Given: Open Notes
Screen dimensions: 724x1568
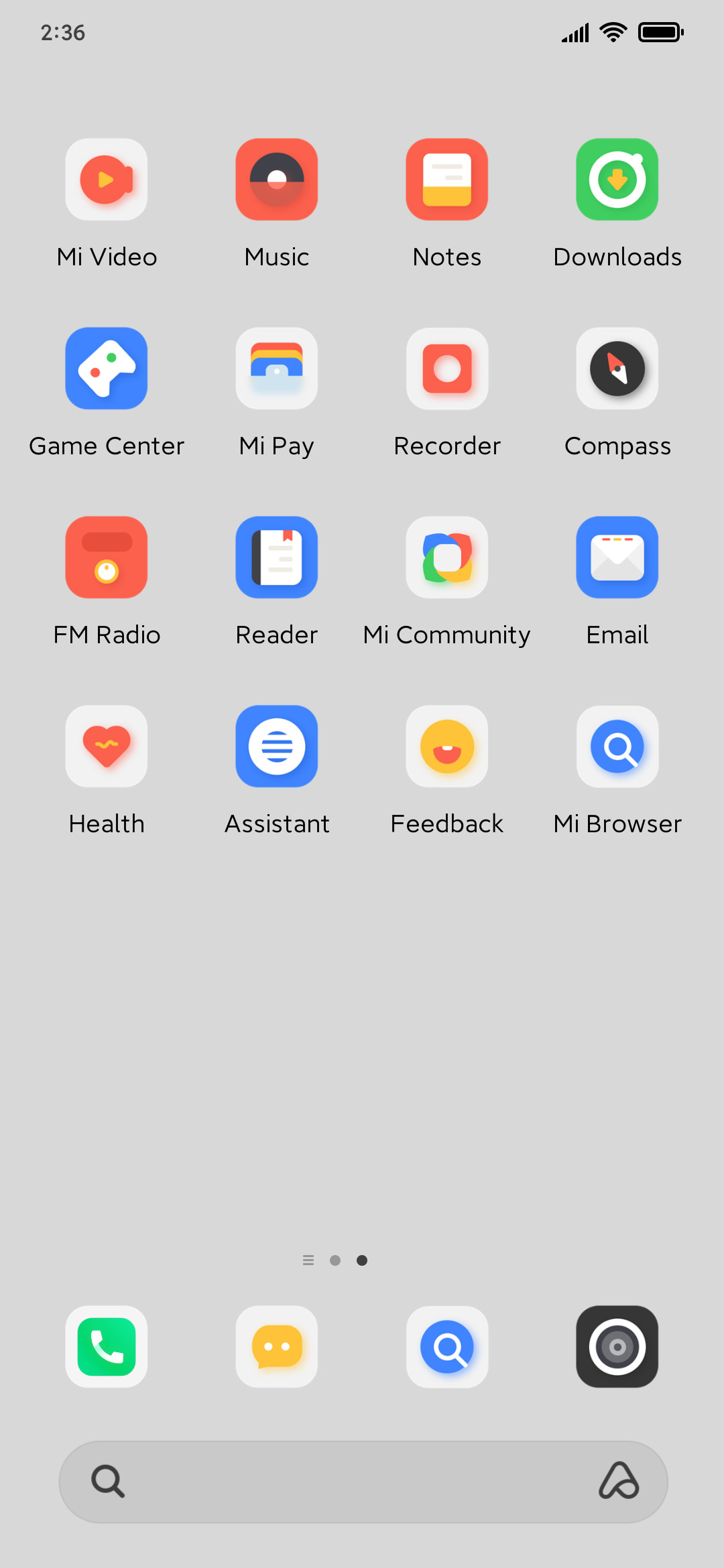Looking at the screenshot, I should (x=447, y=180).
